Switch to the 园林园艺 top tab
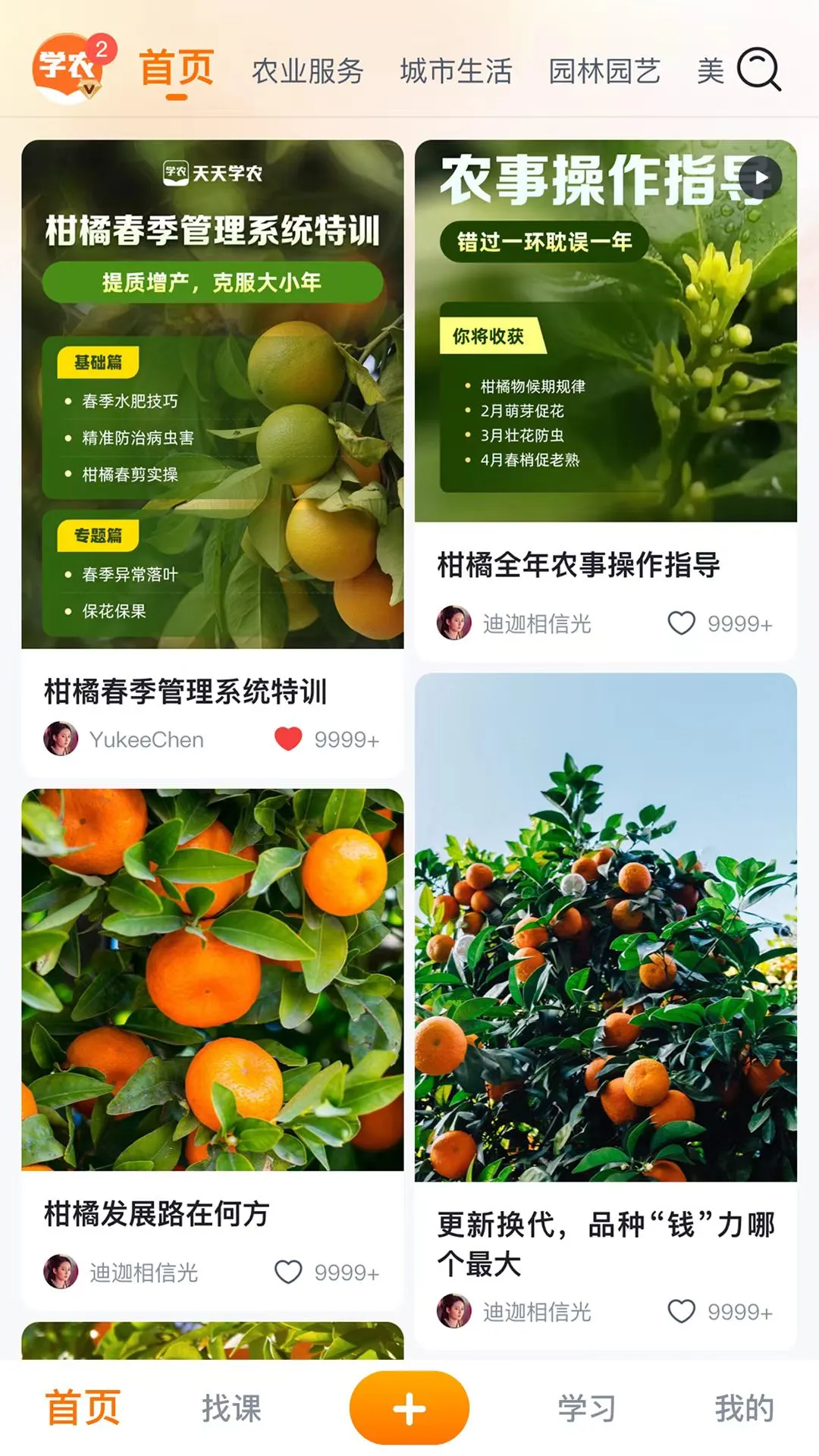Image resolution: width=819 pixels, height=1456 pixels. pyautogui.click(x=604, y=71)
